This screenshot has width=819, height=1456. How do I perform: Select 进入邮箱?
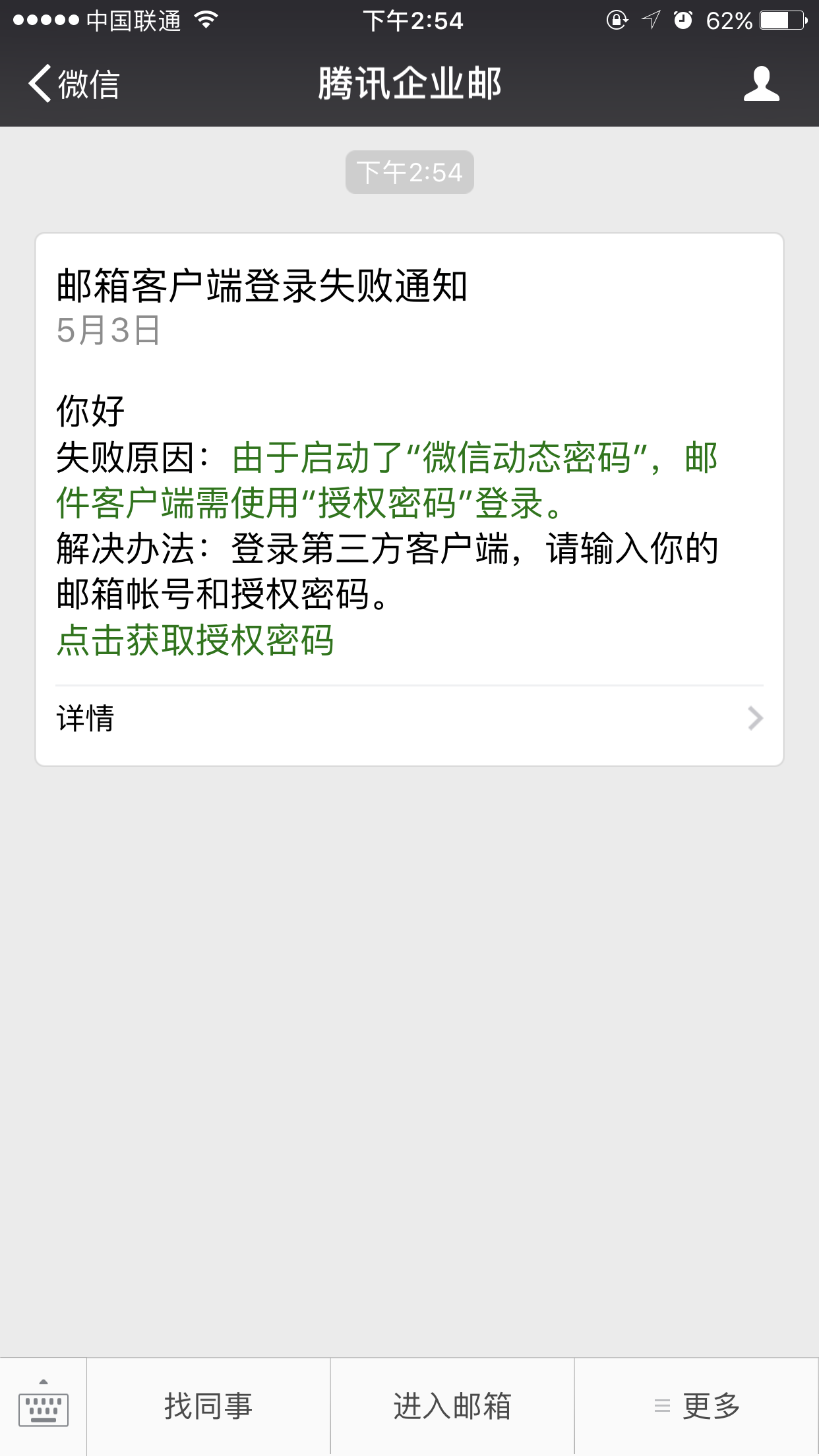click(452, 1406)
